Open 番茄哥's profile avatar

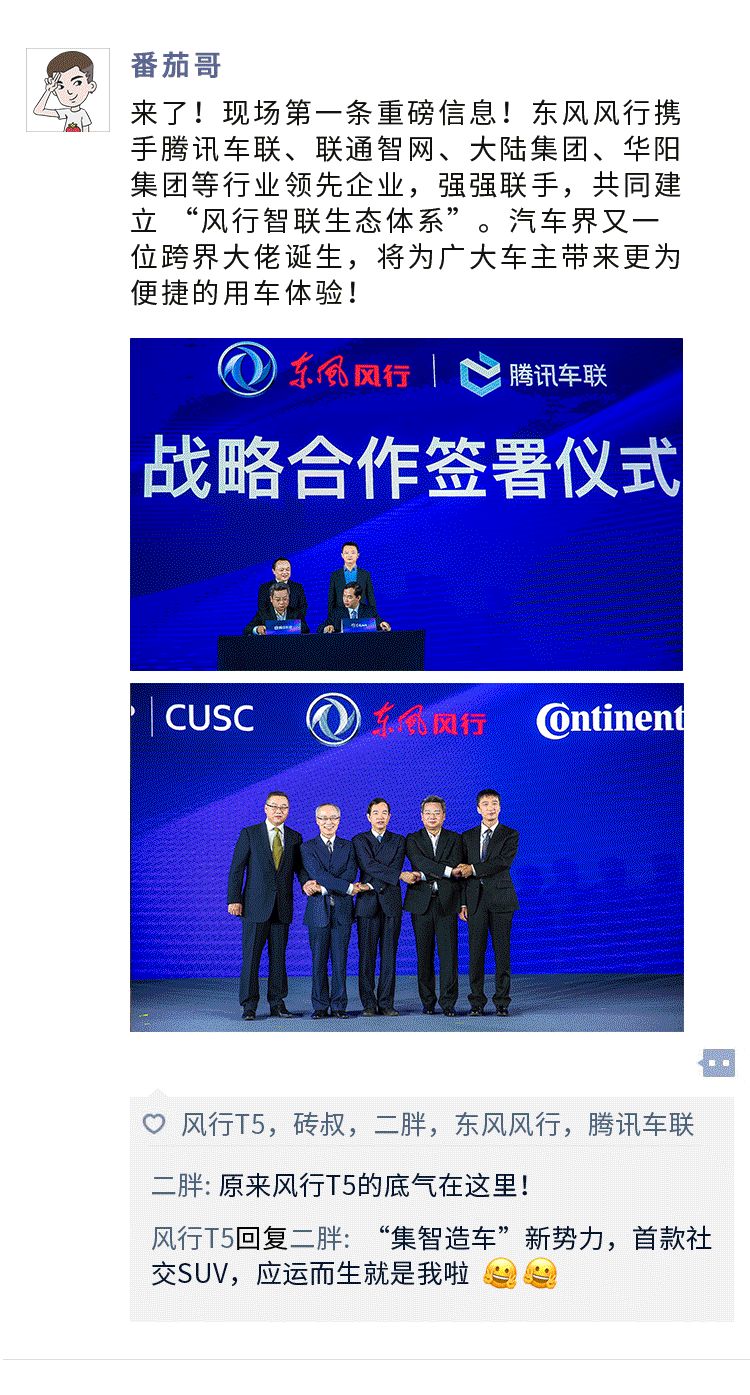click(x=68, y=90)
